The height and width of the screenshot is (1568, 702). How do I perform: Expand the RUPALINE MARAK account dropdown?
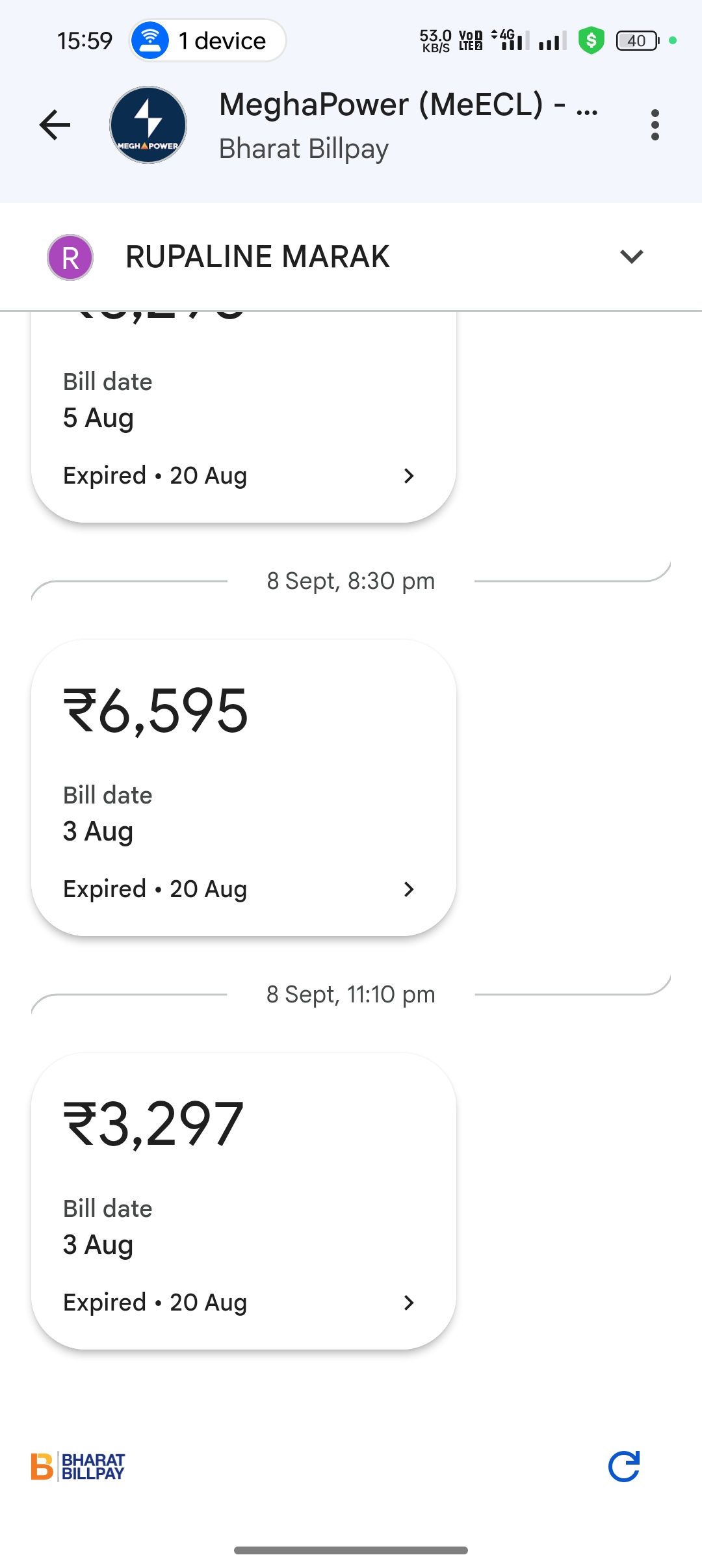[x=631, y=257]
